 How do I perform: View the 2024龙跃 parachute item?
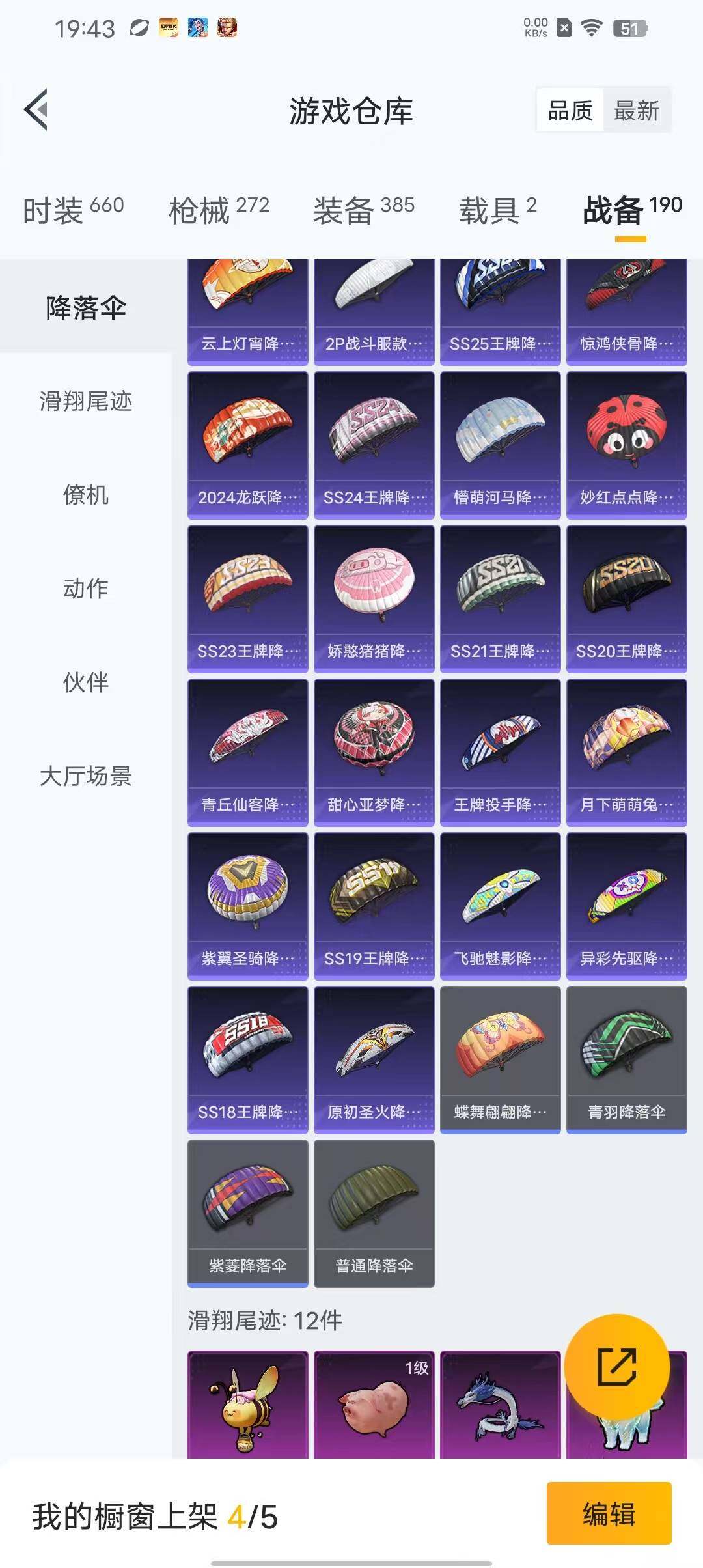(247, 445)
